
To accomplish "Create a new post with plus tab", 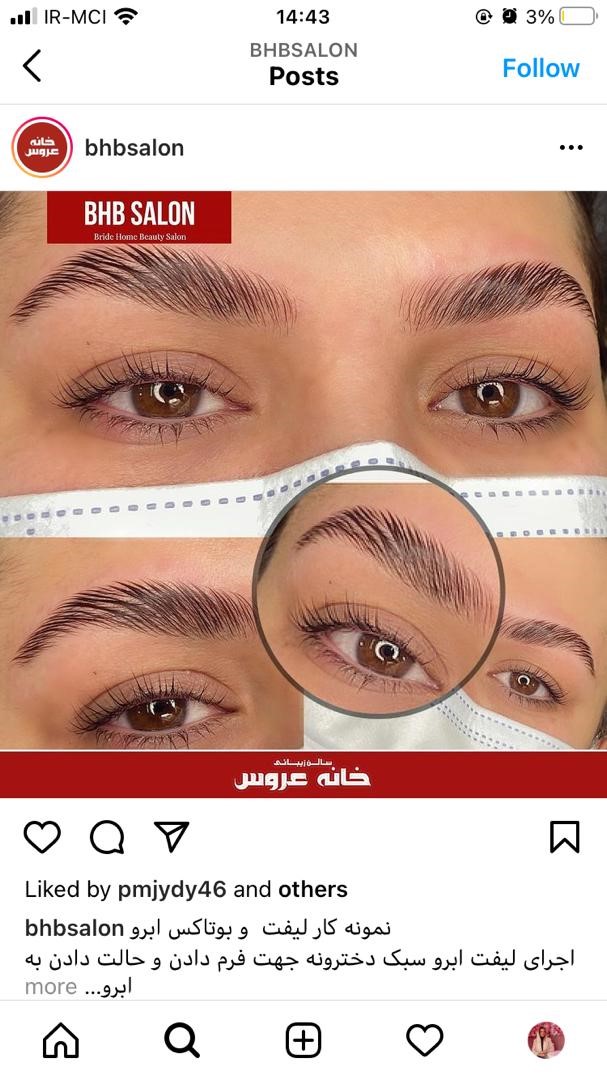I will (303, 1040).
